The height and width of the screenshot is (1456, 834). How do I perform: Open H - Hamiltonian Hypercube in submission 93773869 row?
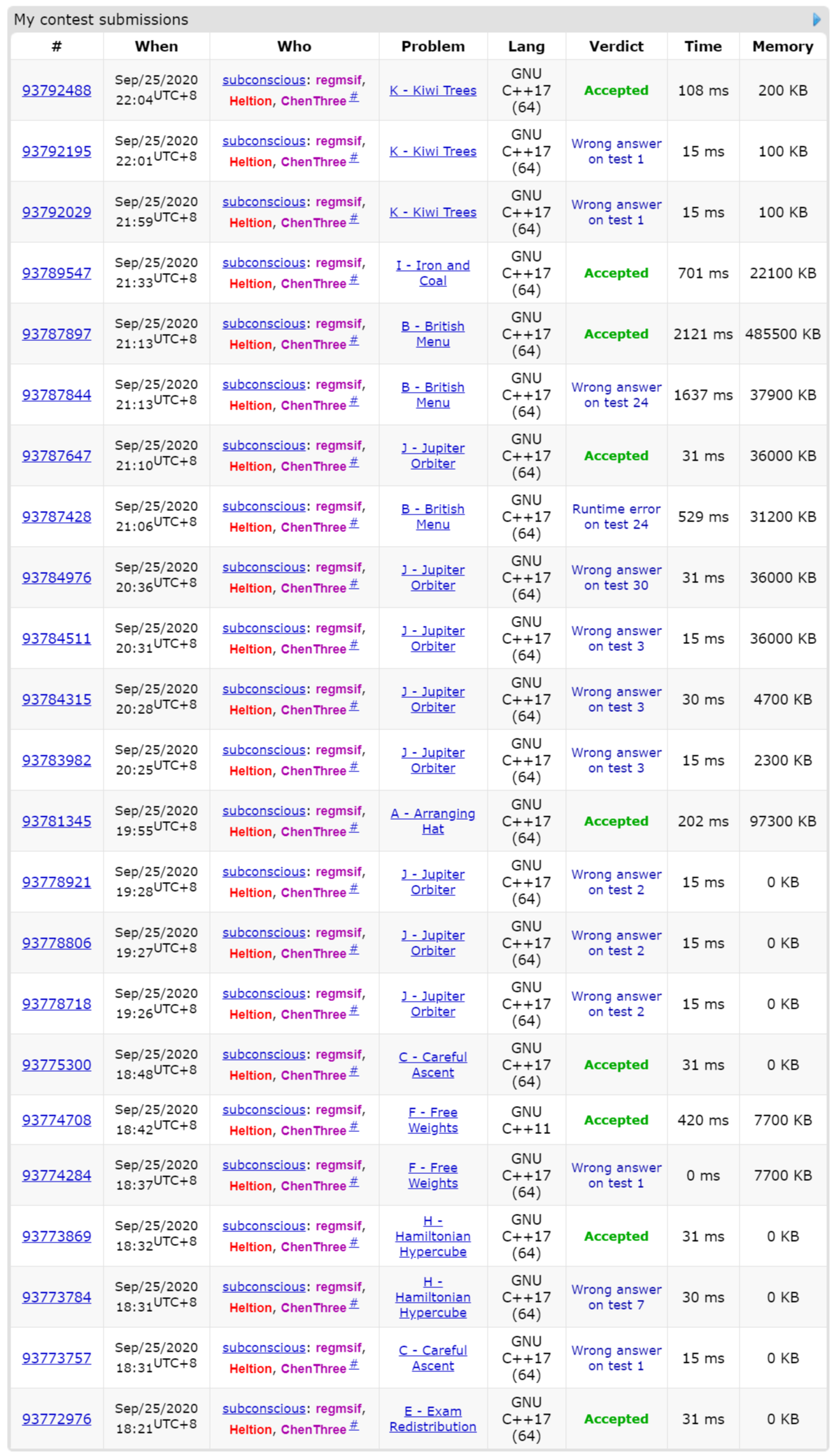tap(432, 1236)
